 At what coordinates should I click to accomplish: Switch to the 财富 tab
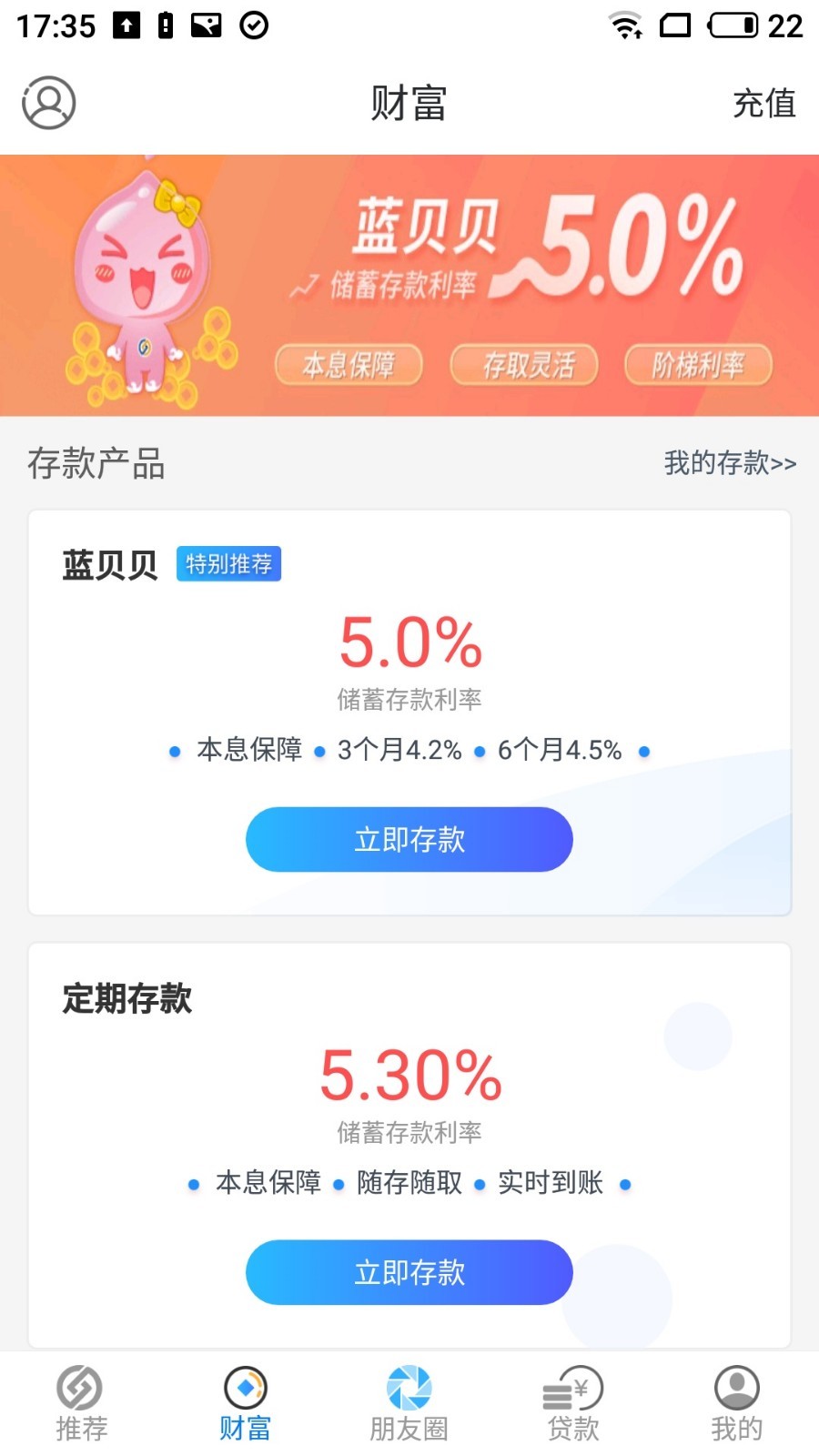[245, 1404]
